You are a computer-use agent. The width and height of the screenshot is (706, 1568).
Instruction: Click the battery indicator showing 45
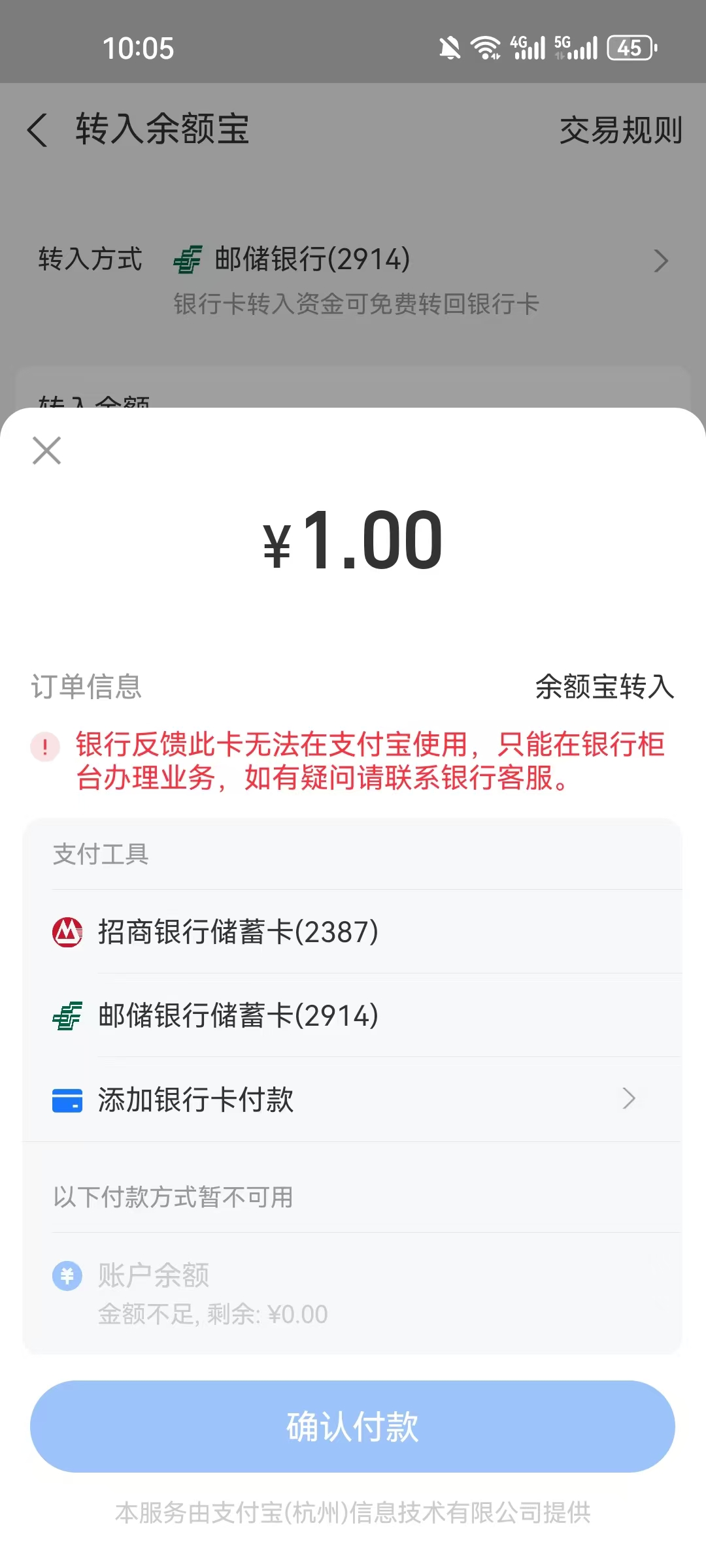click(x=630, y=48)
